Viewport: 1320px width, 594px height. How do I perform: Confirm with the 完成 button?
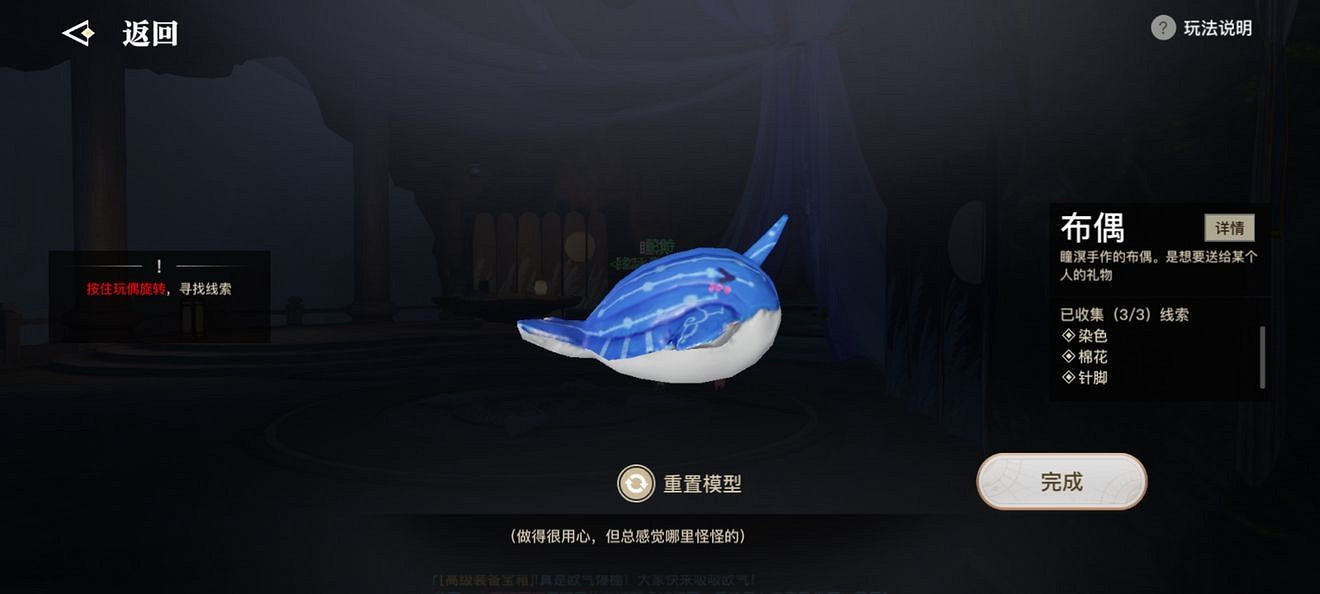pos(1061,482)
